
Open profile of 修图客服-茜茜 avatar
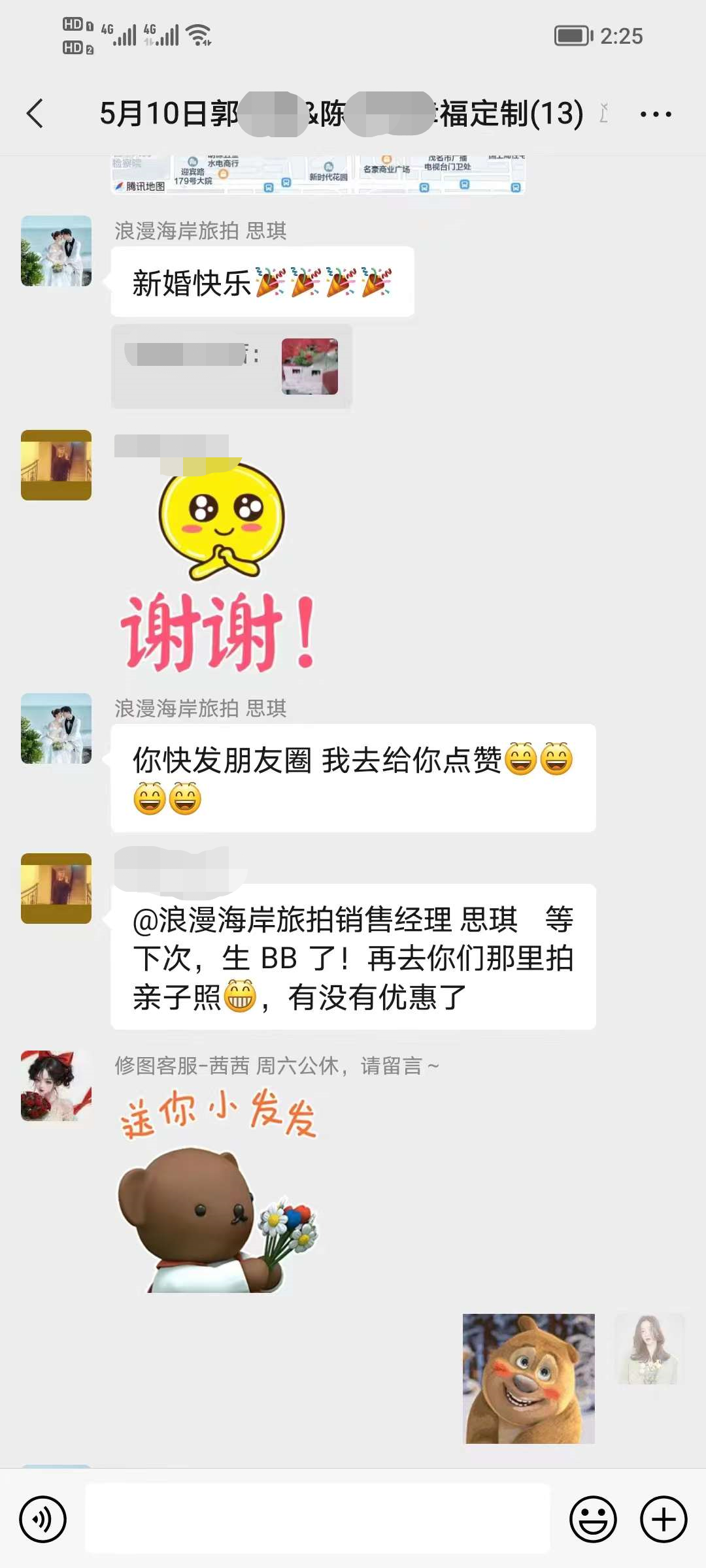(x=56, y=1086)
